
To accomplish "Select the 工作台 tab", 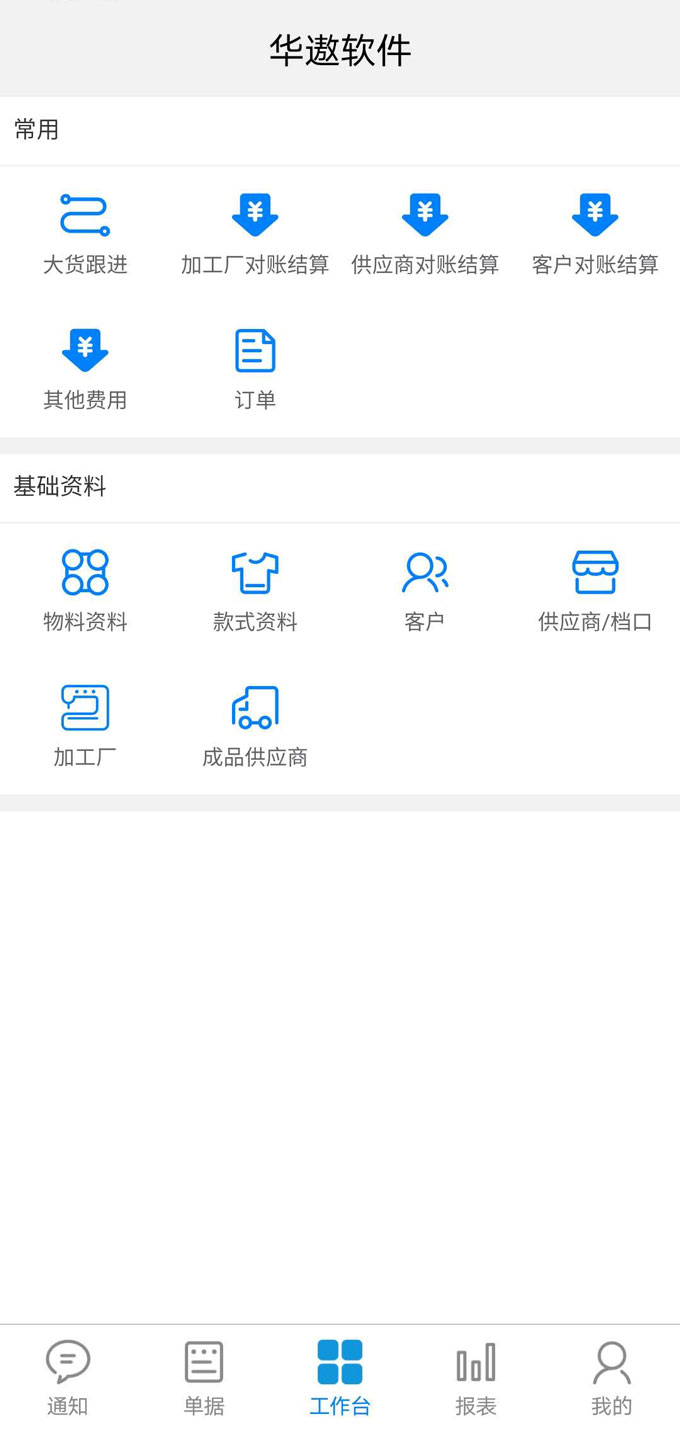I will coord(340,1377).
